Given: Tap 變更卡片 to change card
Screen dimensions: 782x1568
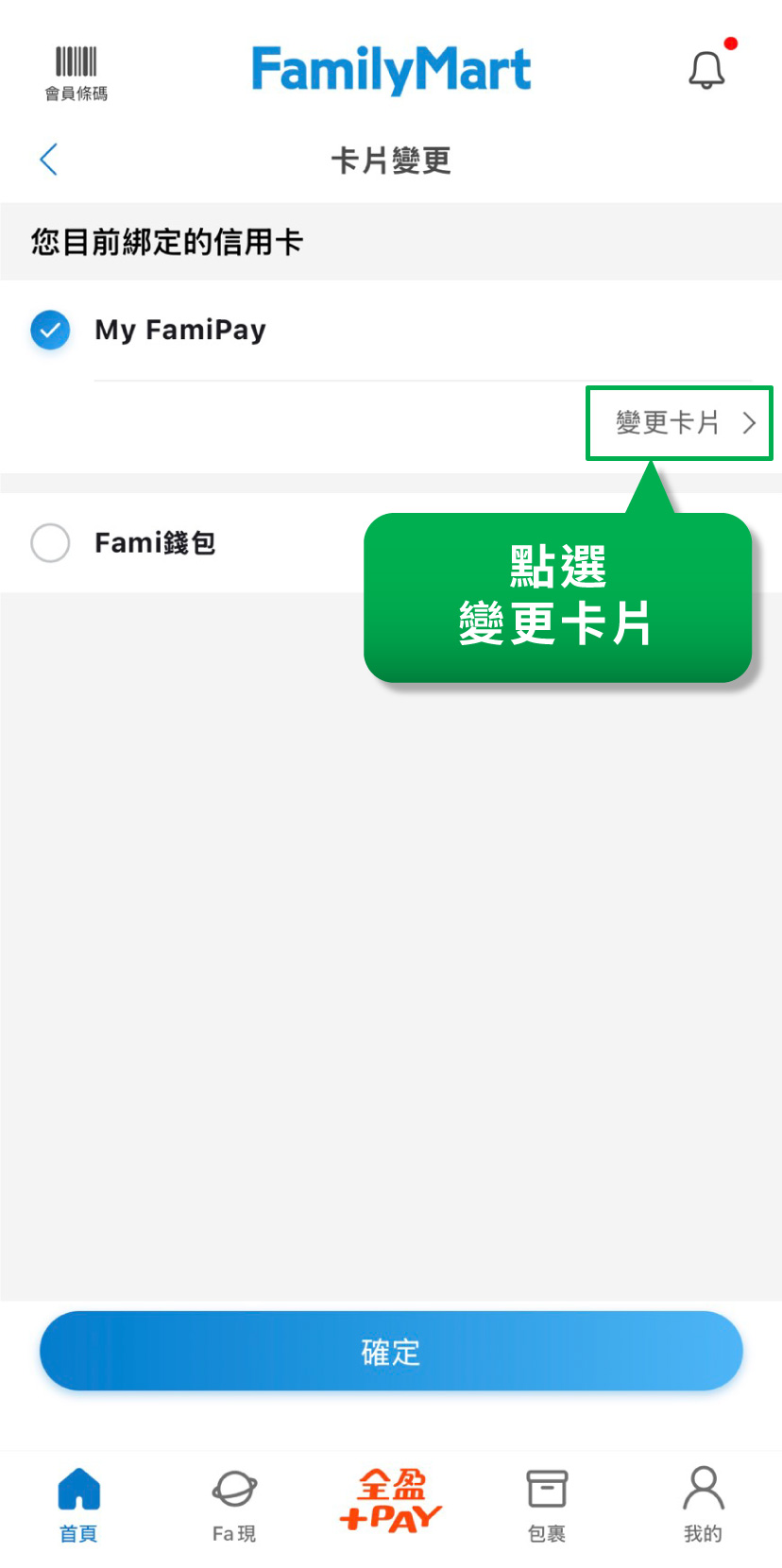Looking at the screenshot, I should (680, 422).
